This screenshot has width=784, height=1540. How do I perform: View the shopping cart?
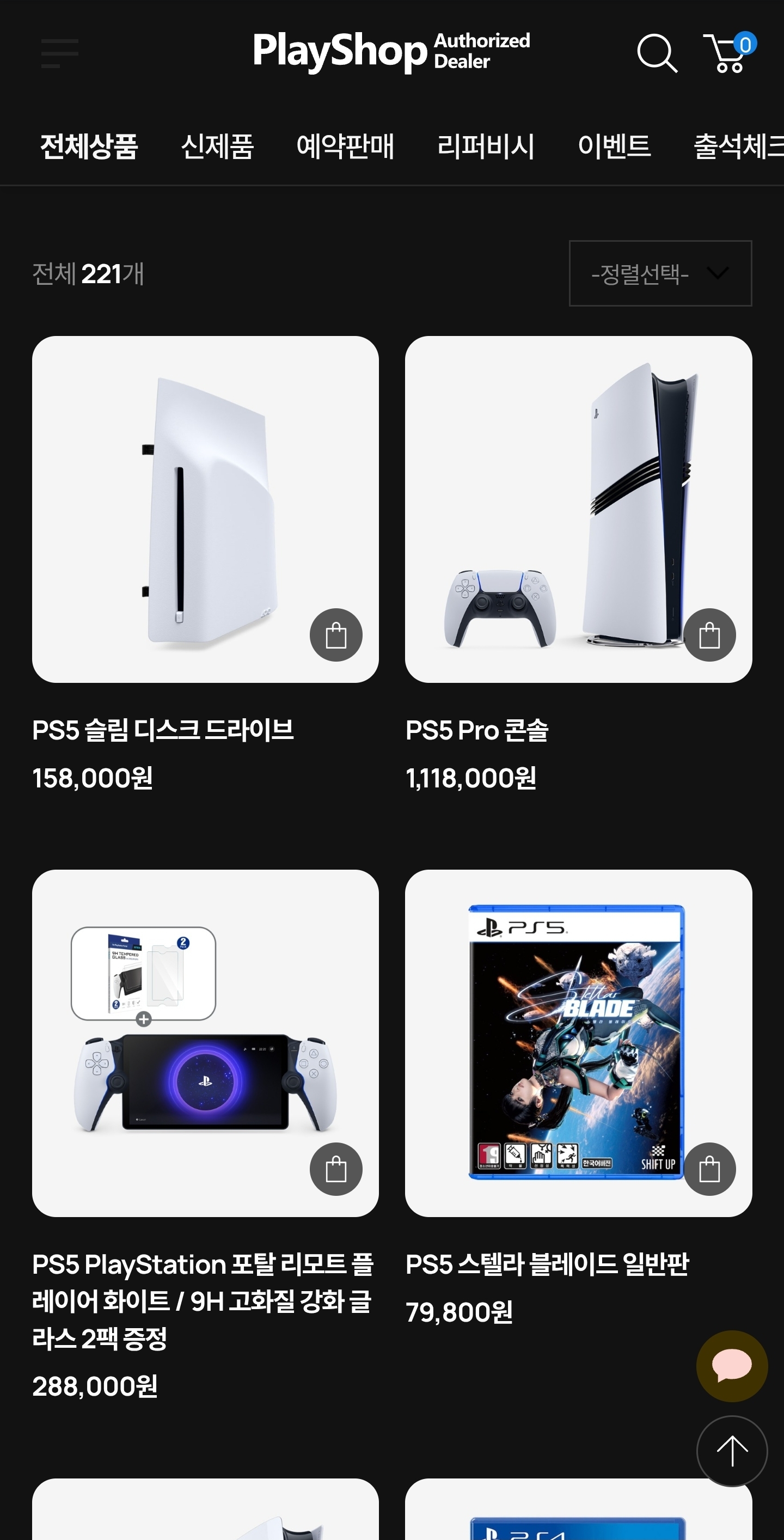(x=729, y=53)
